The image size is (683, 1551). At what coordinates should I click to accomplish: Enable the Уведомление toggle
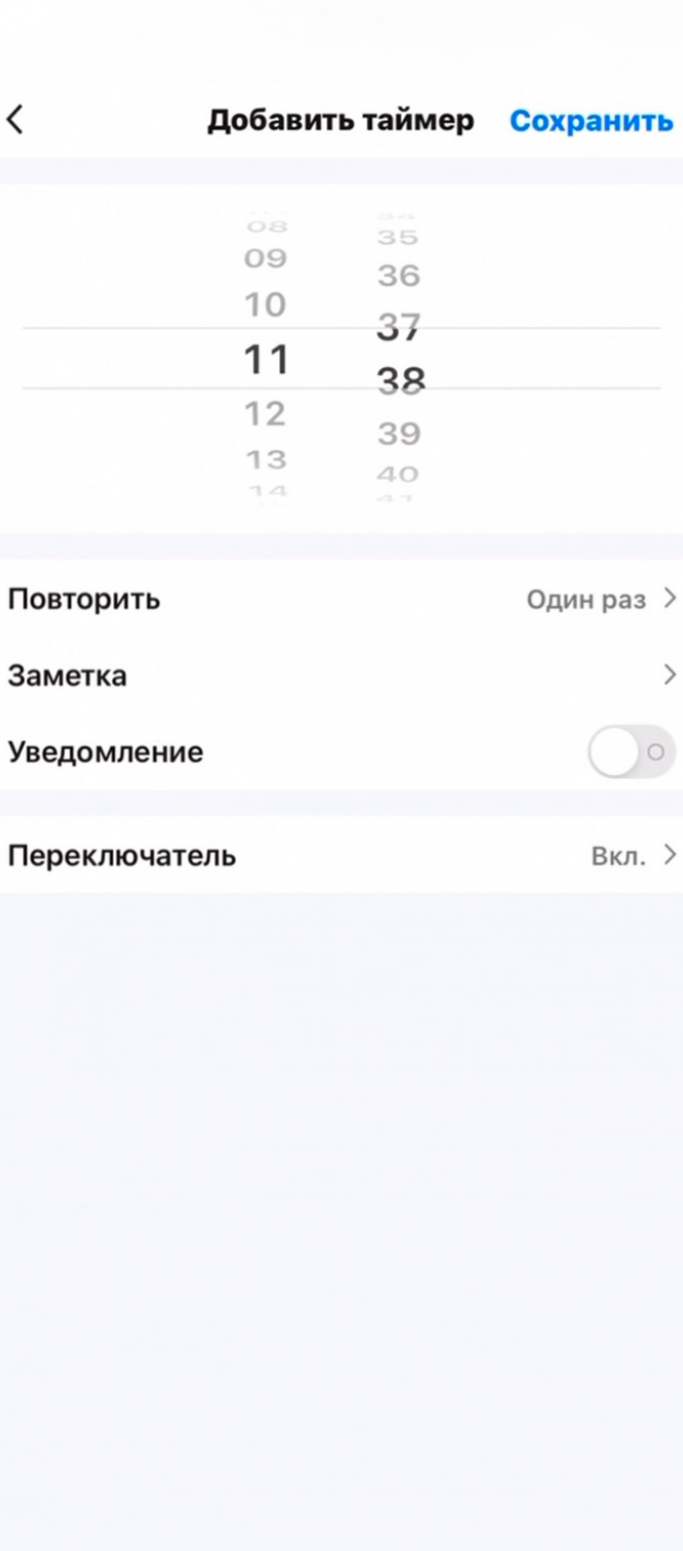point(631,752)
